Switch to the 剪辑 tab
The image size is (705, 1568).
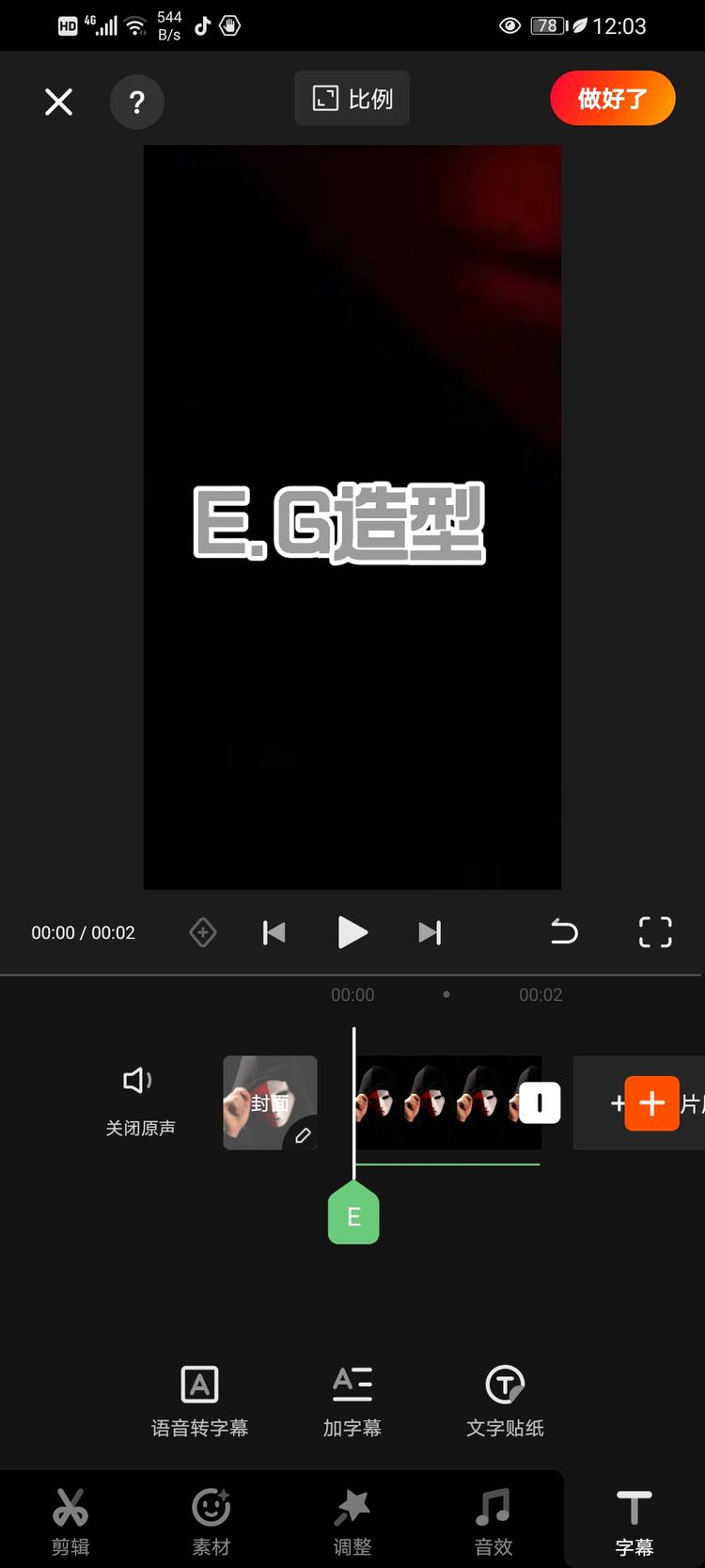point(70,1521)
